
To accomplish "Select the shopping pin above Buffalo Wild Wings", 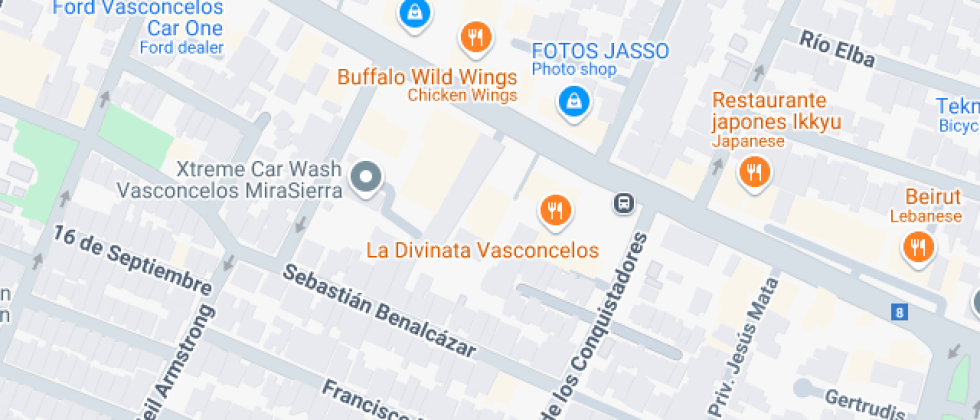I will [412, 13].
